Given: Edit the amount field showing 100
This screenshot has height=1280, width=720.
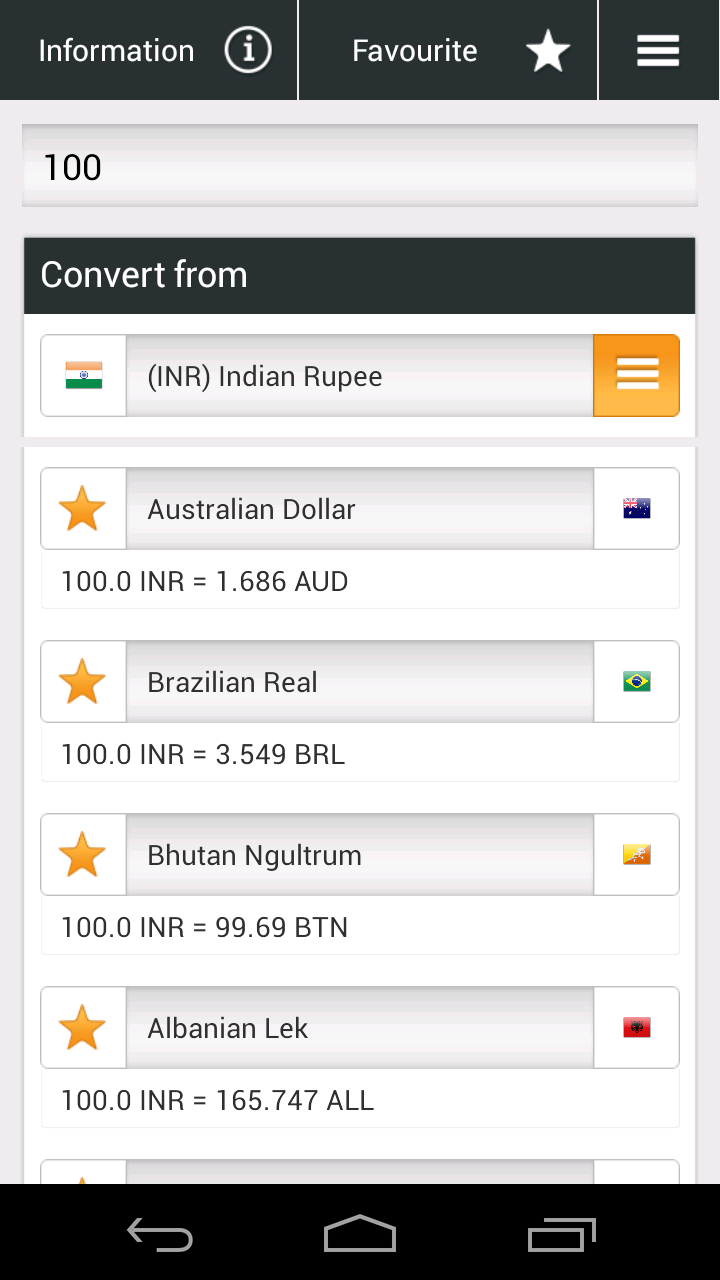Looking at the screenshot, I should coord(360,166).
